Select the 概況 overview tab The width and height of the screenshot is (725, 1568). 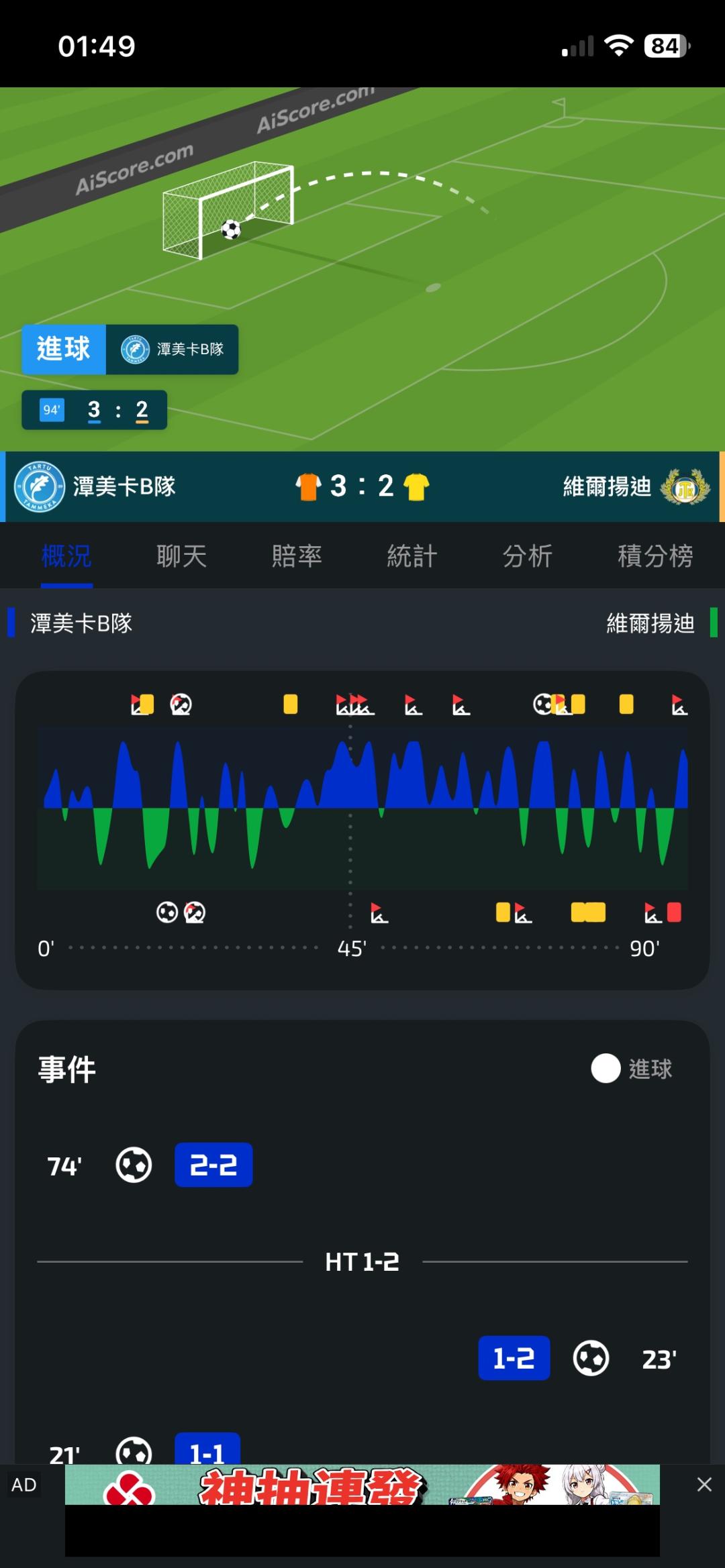[x=66, y=556]
